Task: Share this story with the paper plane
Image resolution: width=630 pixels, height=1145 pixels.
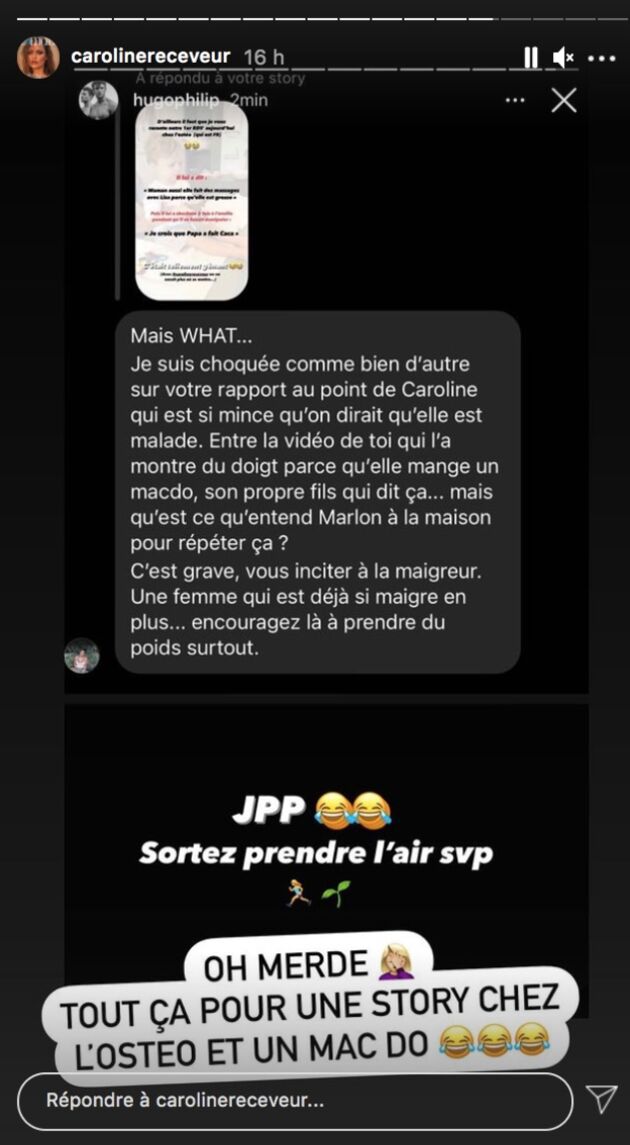Action: pyautogui.click(x=602, y=1100)
